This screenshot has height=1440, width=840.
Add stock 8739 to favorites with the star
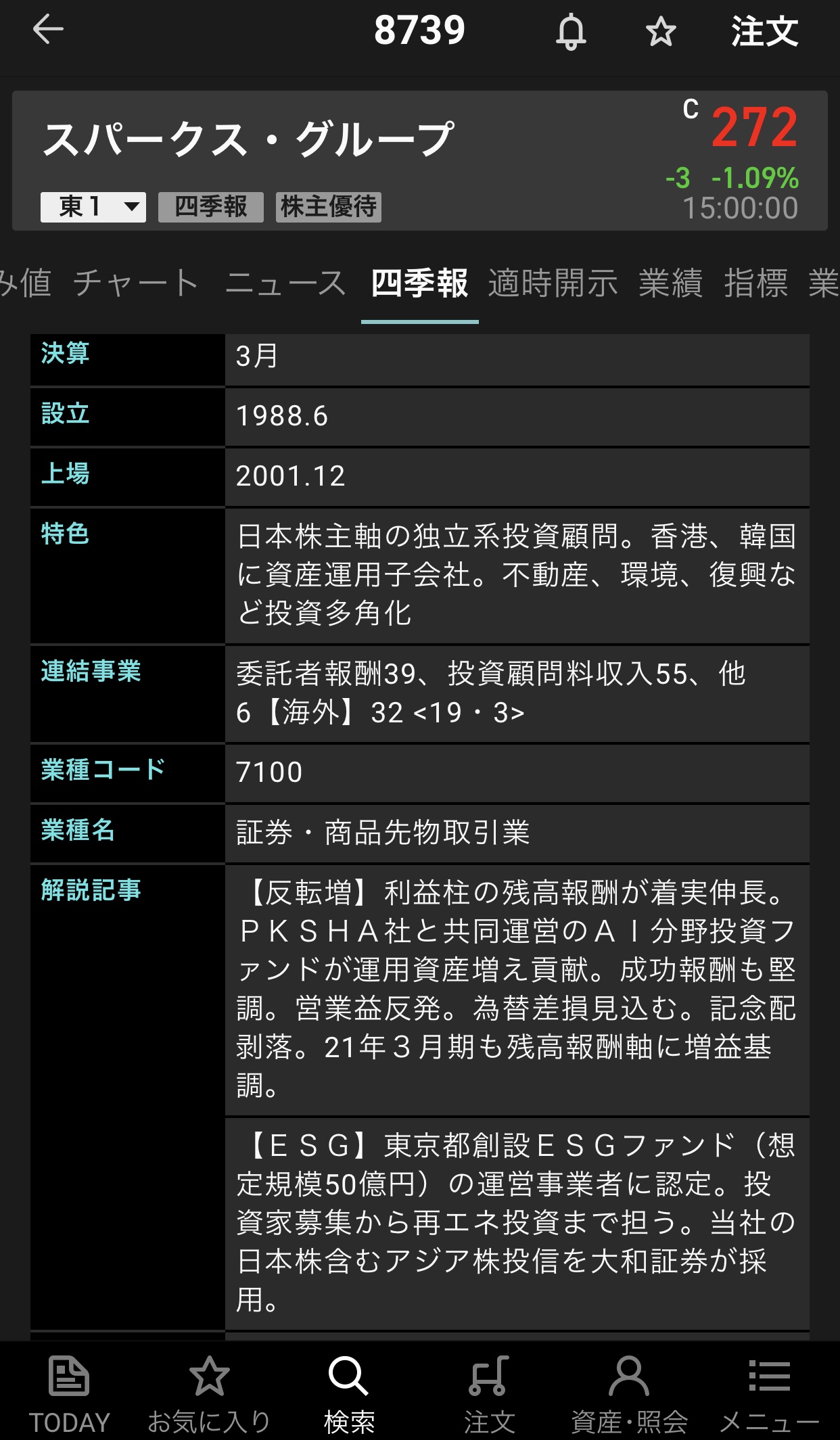click(660, 32)
